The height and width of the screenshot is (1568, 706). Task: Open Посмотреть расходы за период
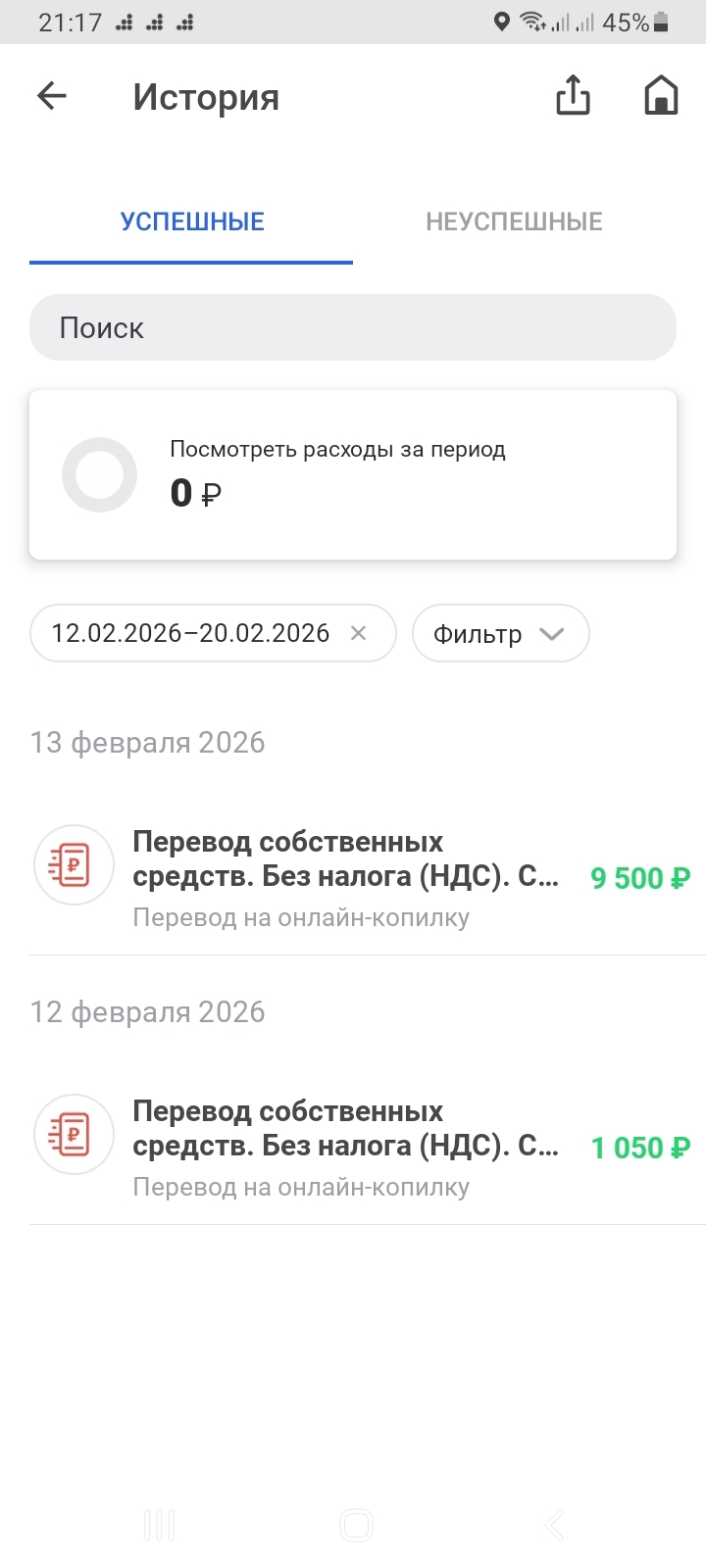click(x=337, y=449)
